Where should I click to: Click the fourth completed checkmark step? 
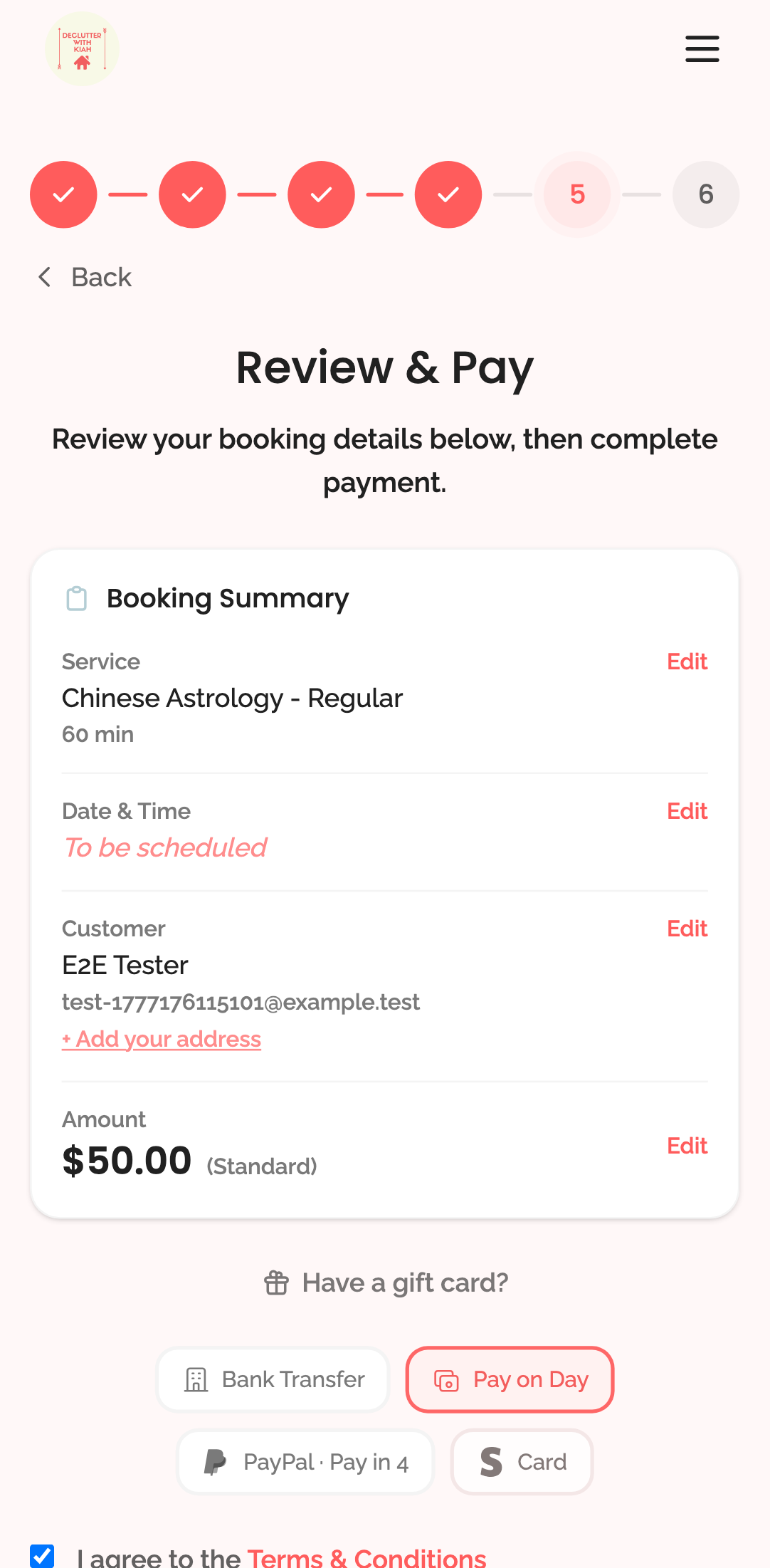pyautogui.click(x=448, y=194)
